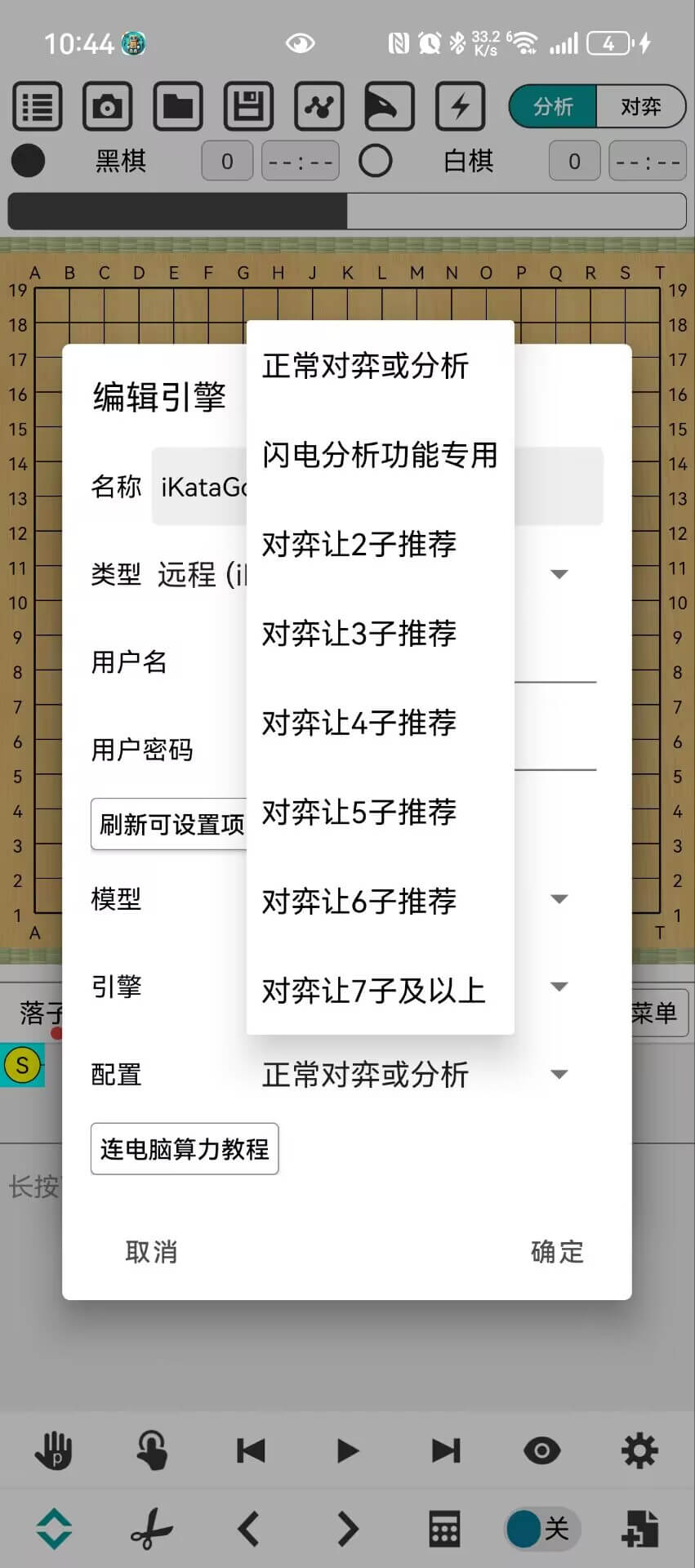Viewport: 695px width, 1568px height.
Task: Choose 闪电分析功能专用 option
Action: tap(380, 455)
